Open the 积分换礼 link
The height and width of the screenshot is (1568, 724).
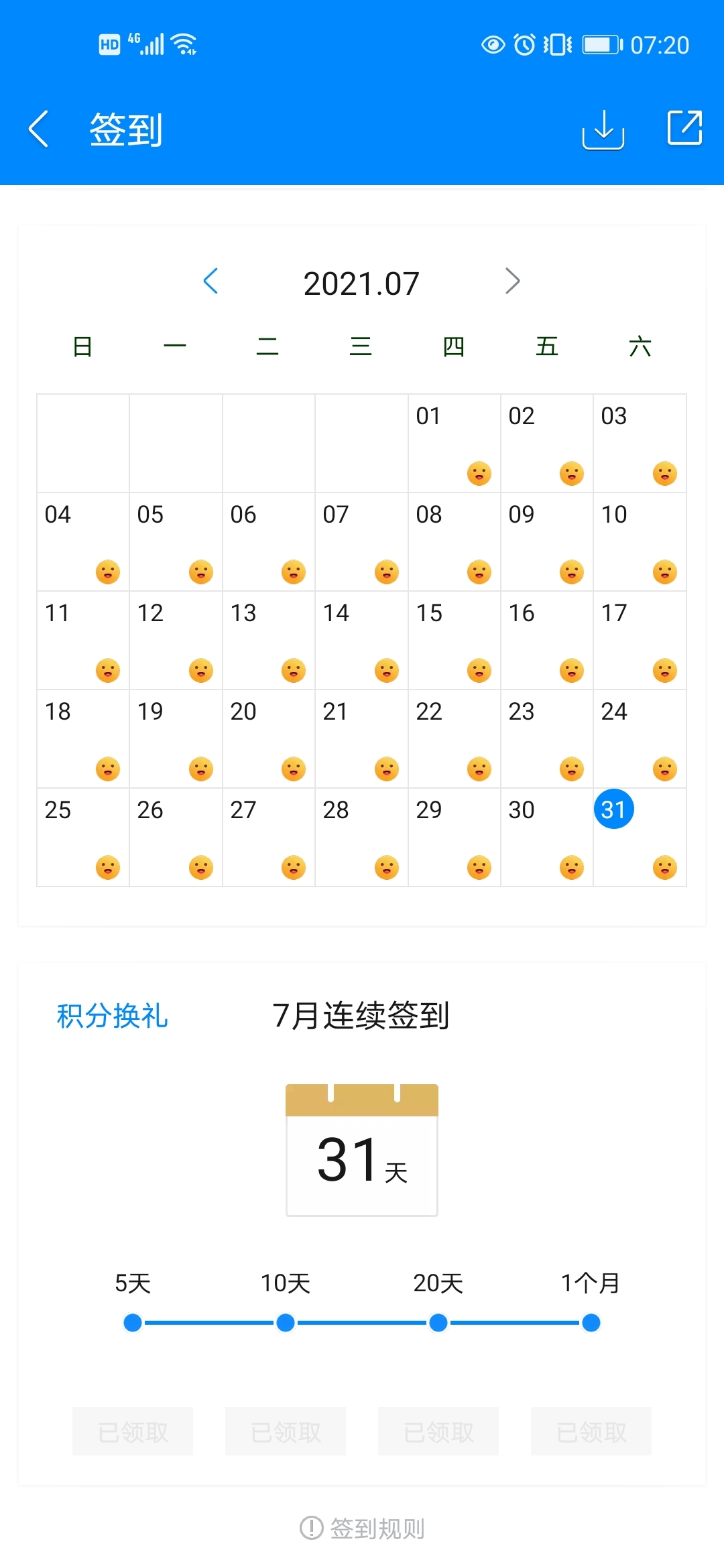[112, 1016]
